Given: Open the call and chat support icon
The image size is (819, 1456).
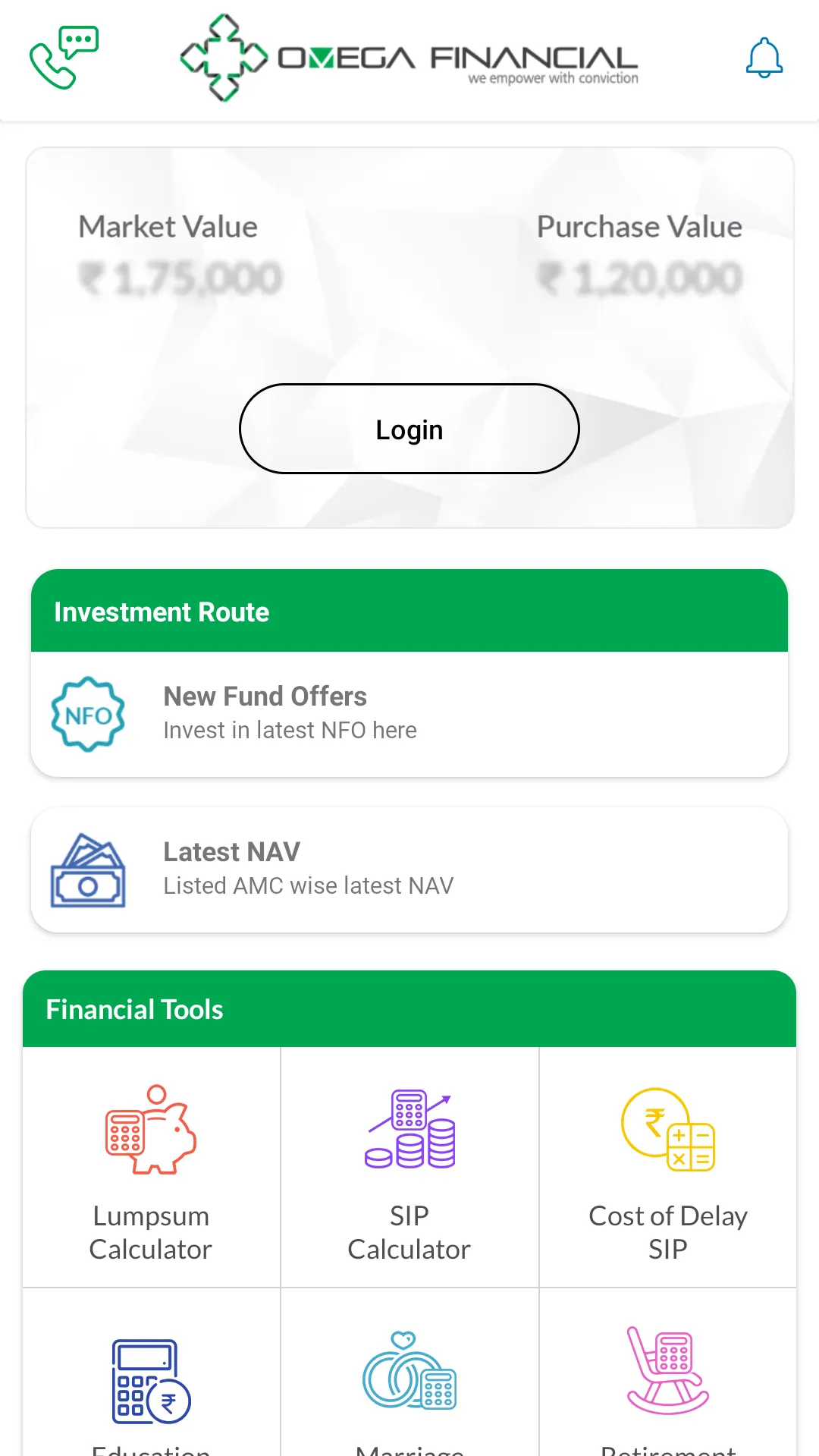Looking at the screenshot, I should pyautogui.click(x=64, y=58).
